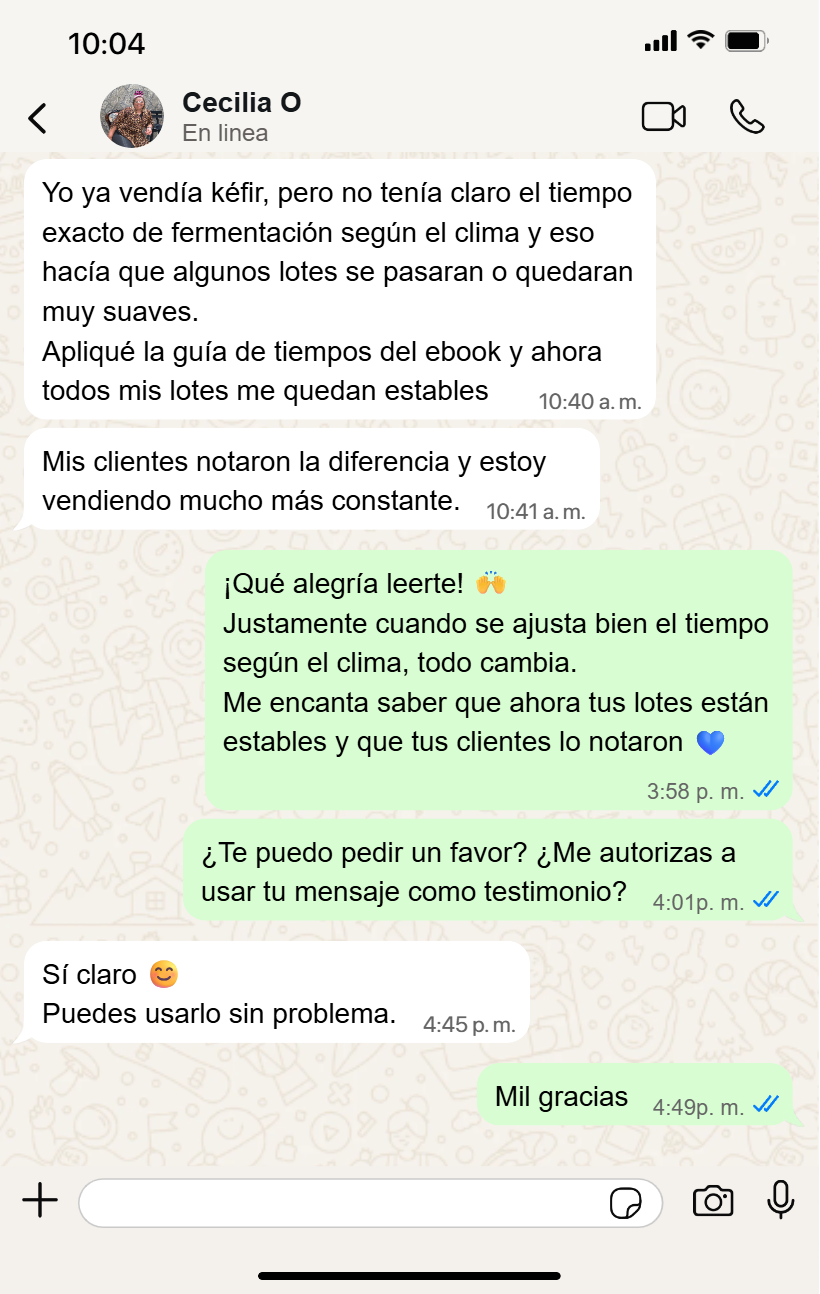Open Cecilia O's profile photo
The image size is (820, 1294).
[132, 116]
